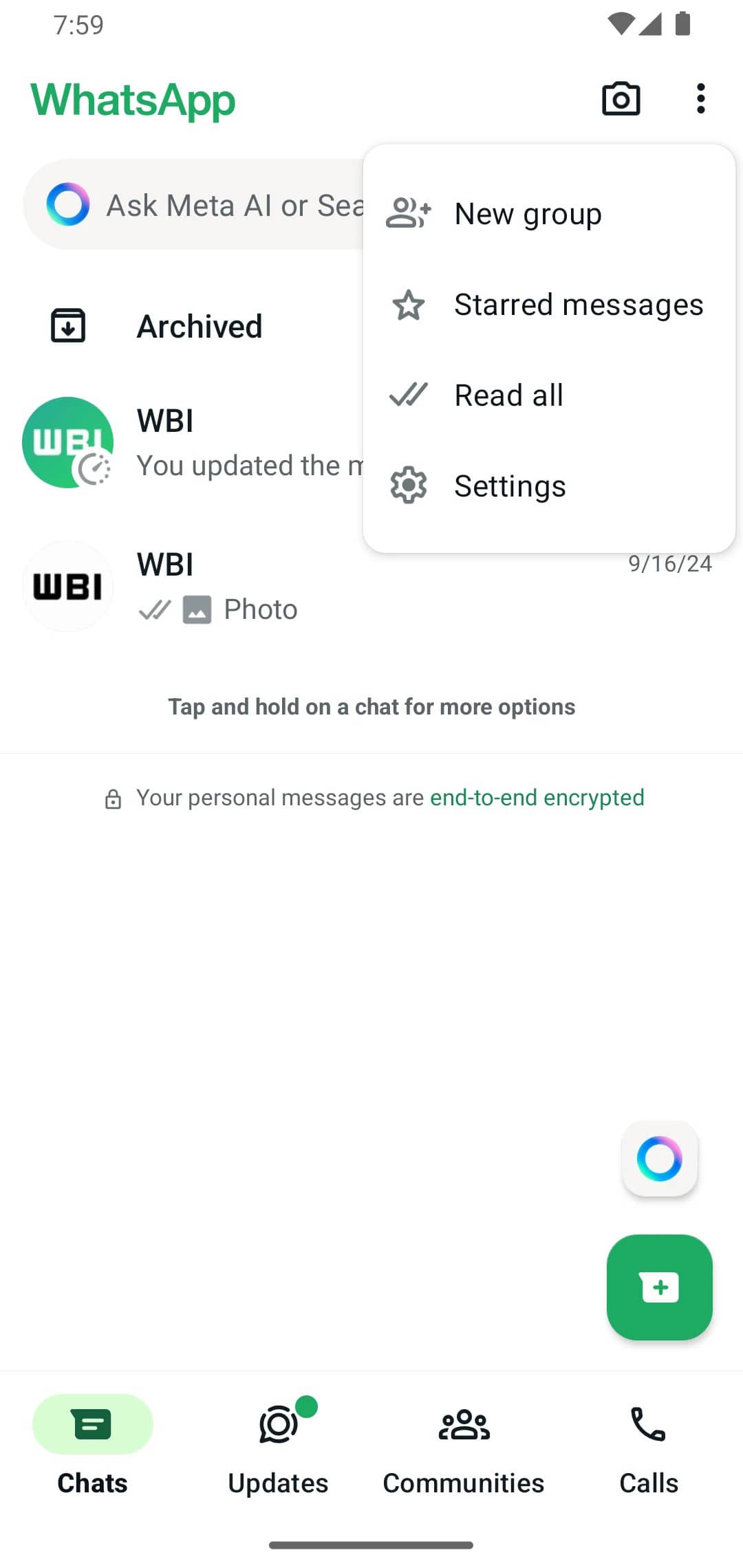Select New group from the menu
743x1568 pixels.
[x=528, y=214]
